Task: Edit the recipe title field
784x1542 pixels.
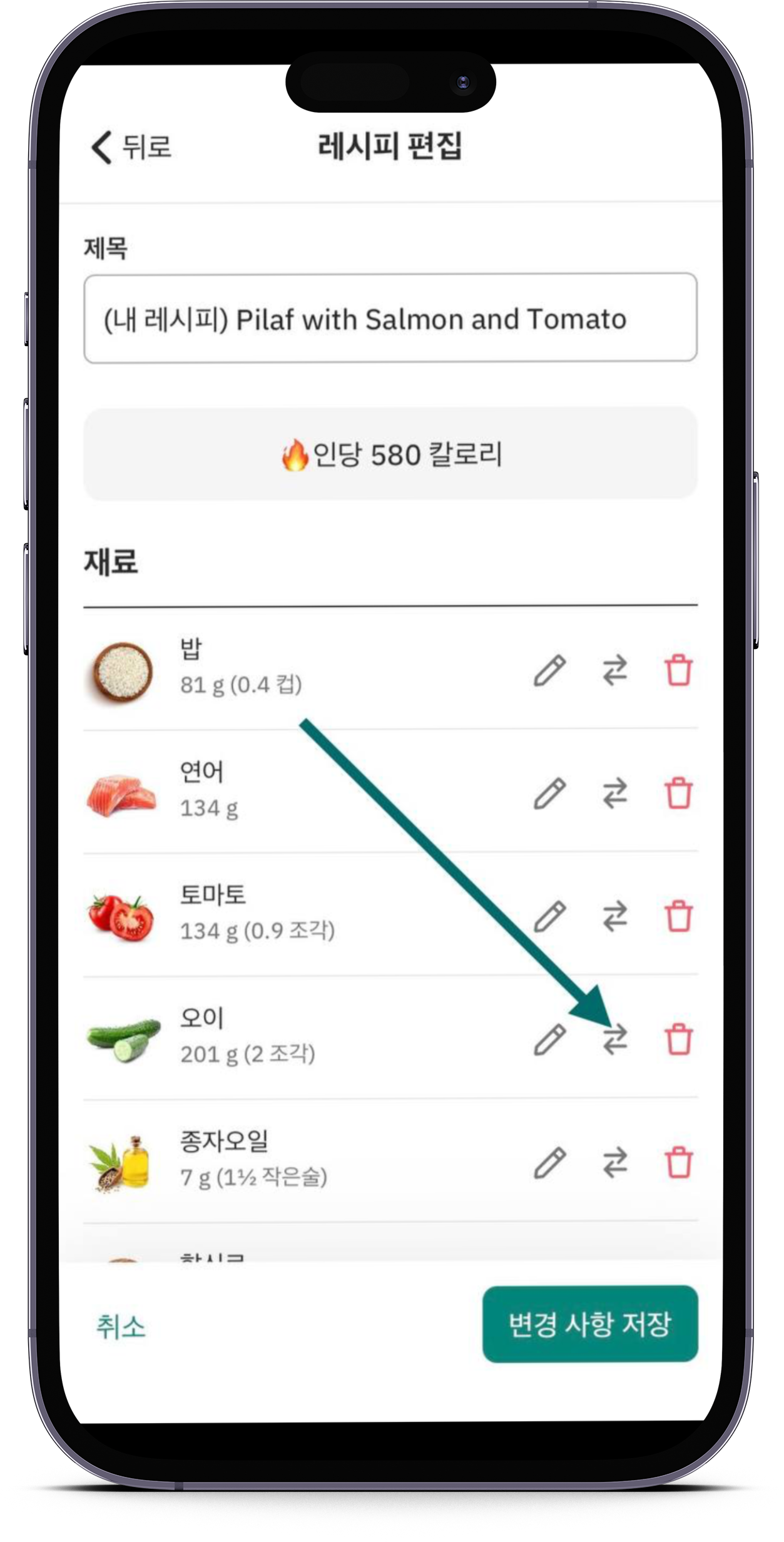Action: point(390,318)
